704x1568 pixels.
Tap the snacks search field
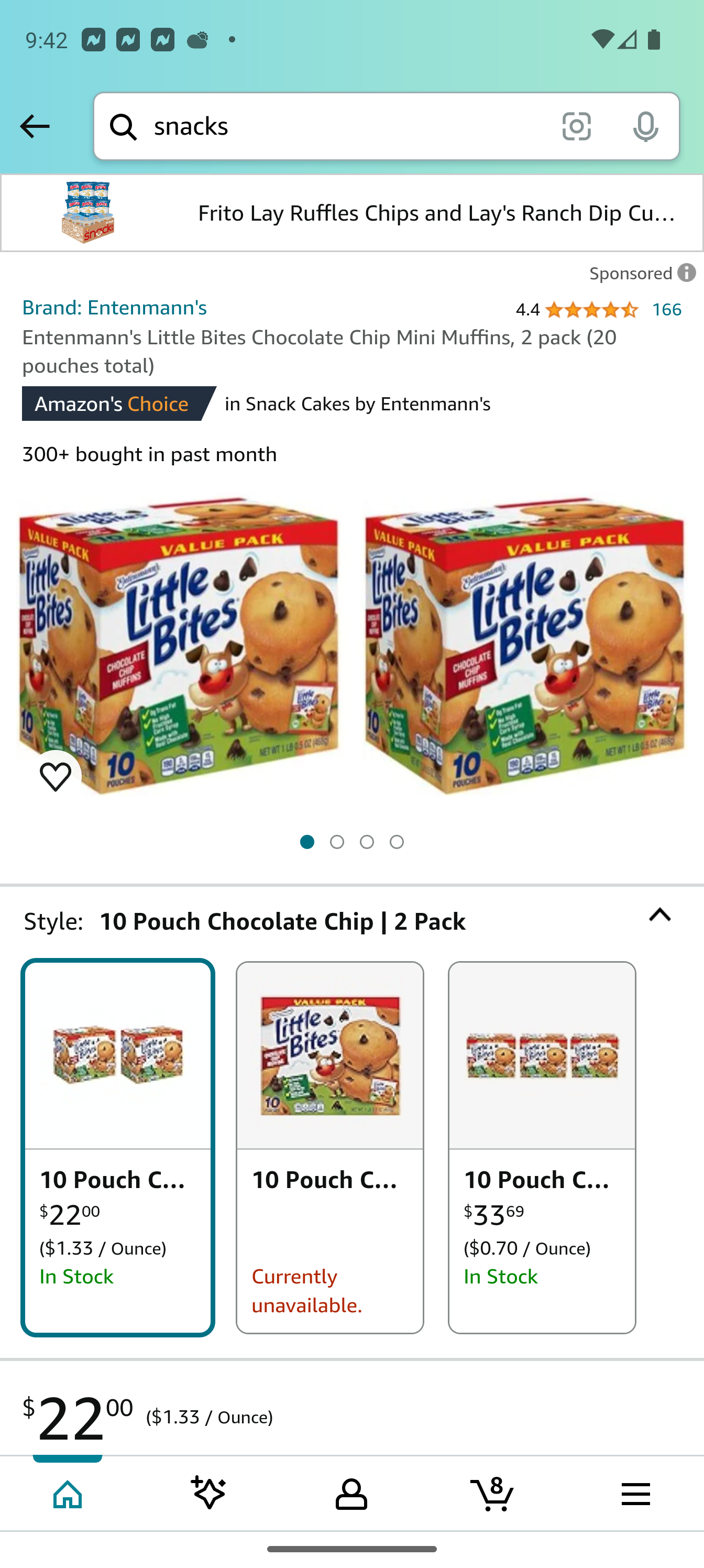tap(341, 127)
